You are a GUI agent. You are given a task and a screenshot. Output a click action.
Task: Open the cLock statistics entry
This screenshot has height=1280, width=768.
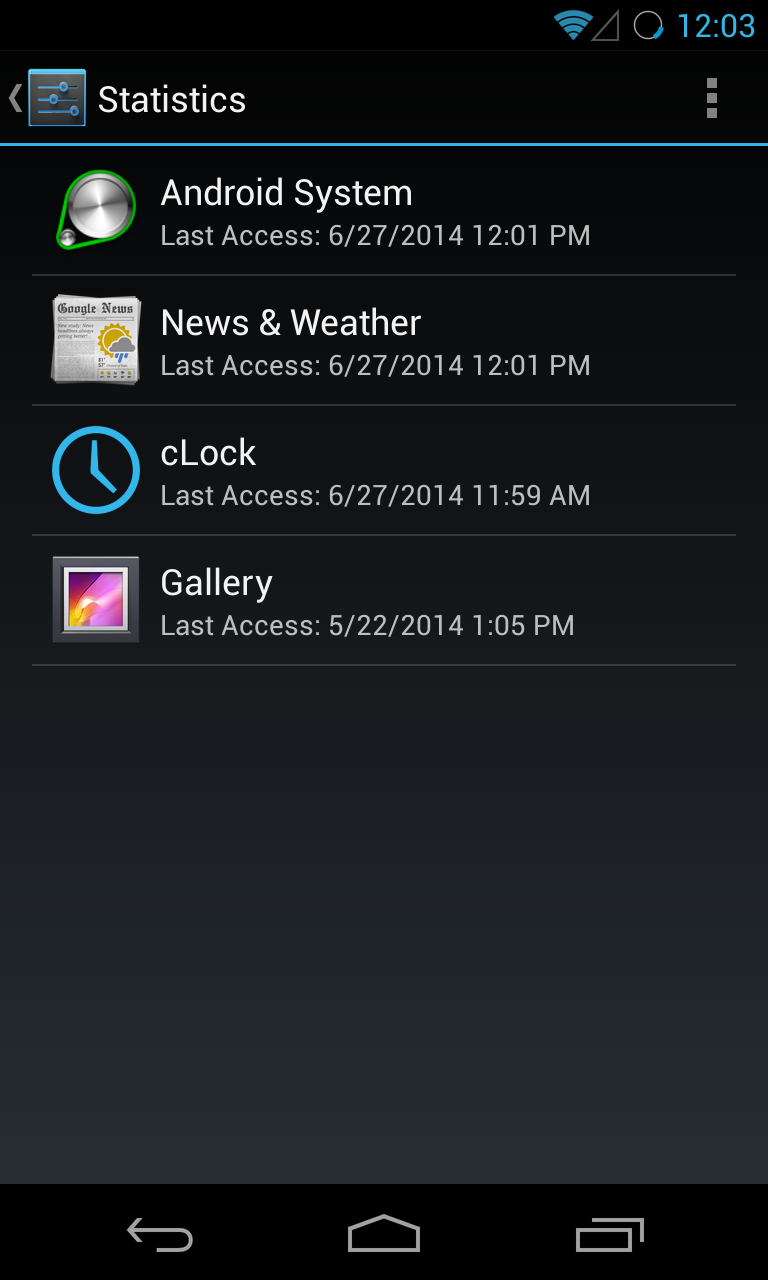(x=384, y=471)
